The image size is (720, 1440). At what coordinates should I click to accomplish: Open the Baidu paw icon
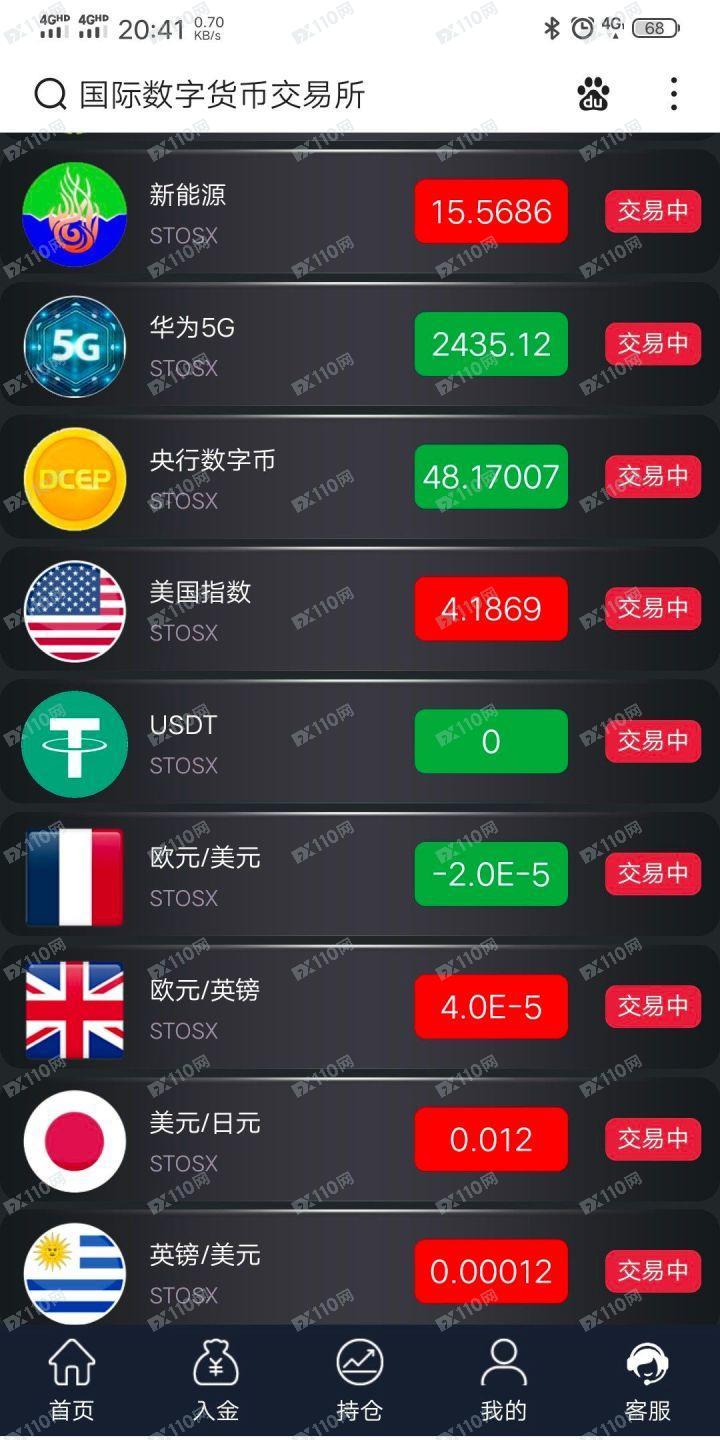pos(593,95)
